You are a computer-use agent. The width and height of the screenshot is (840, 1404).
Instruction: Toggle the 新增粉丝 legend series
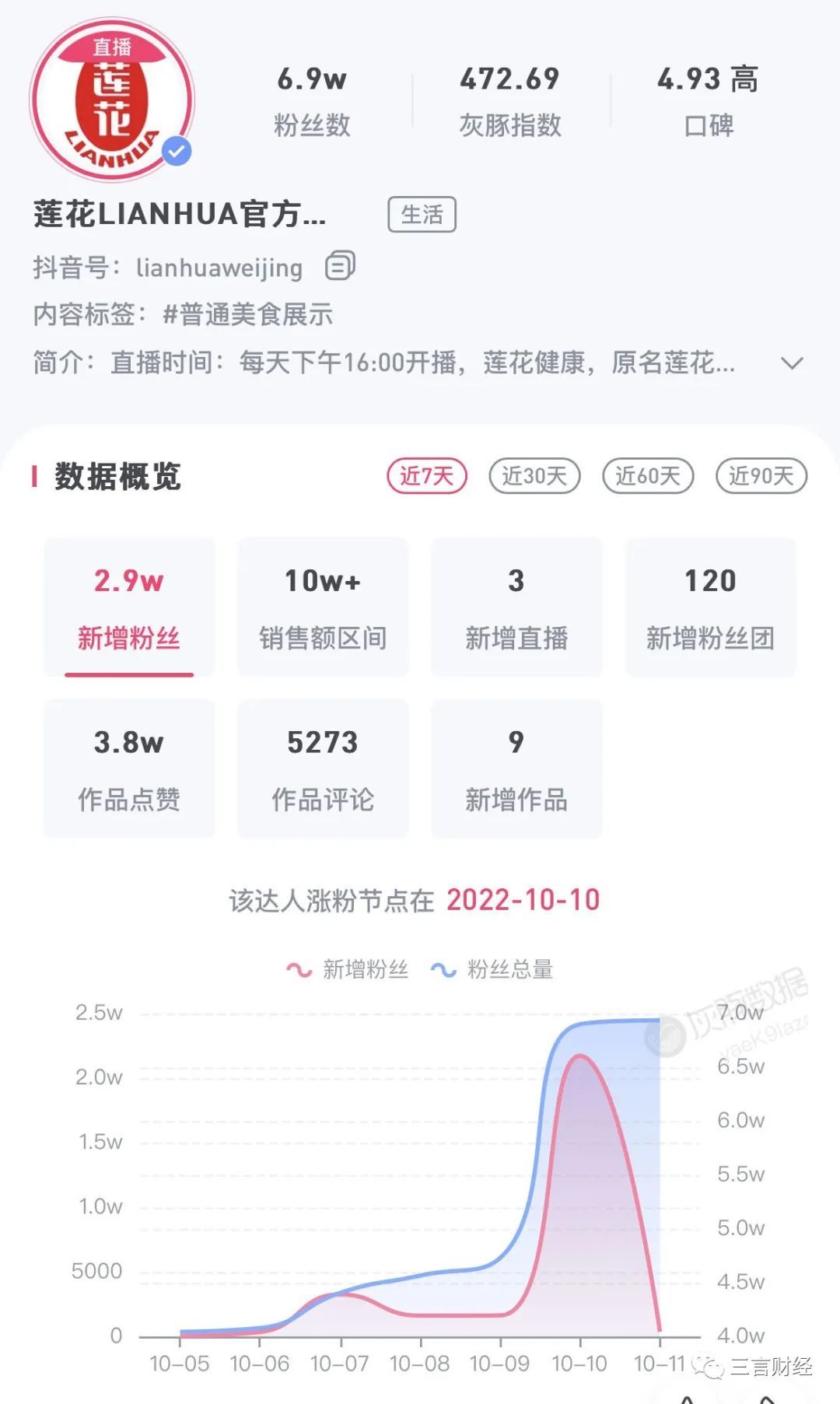[x=348, y=969]
